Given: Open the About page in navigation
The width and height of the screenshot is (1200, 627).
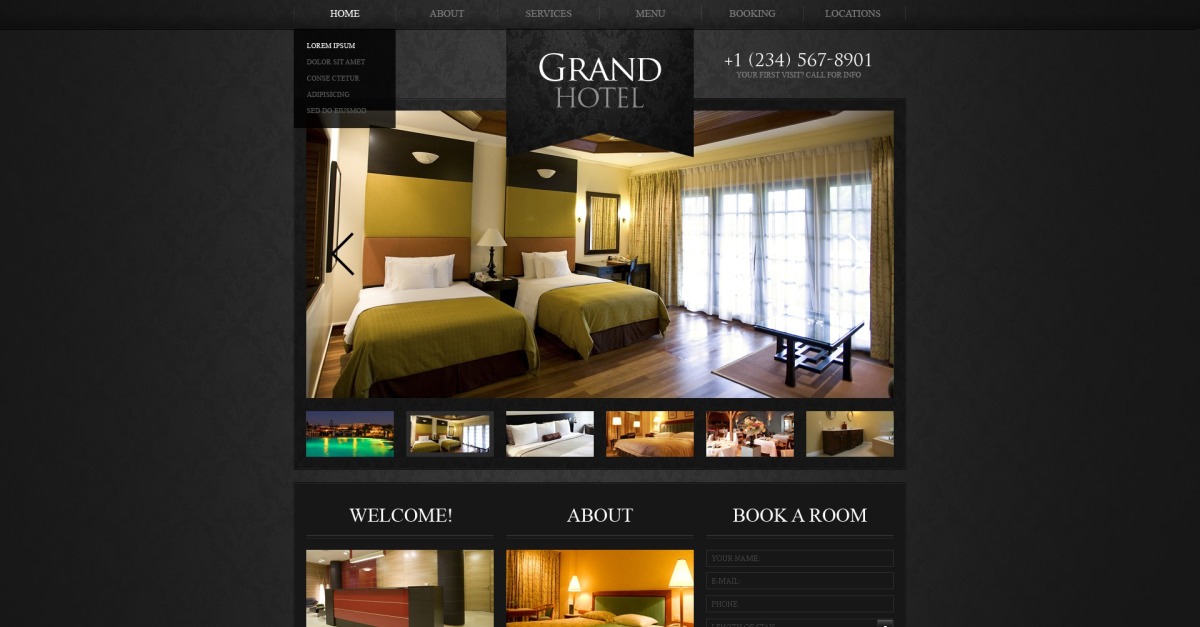Looking at the screenshot, I should [446, 14].
